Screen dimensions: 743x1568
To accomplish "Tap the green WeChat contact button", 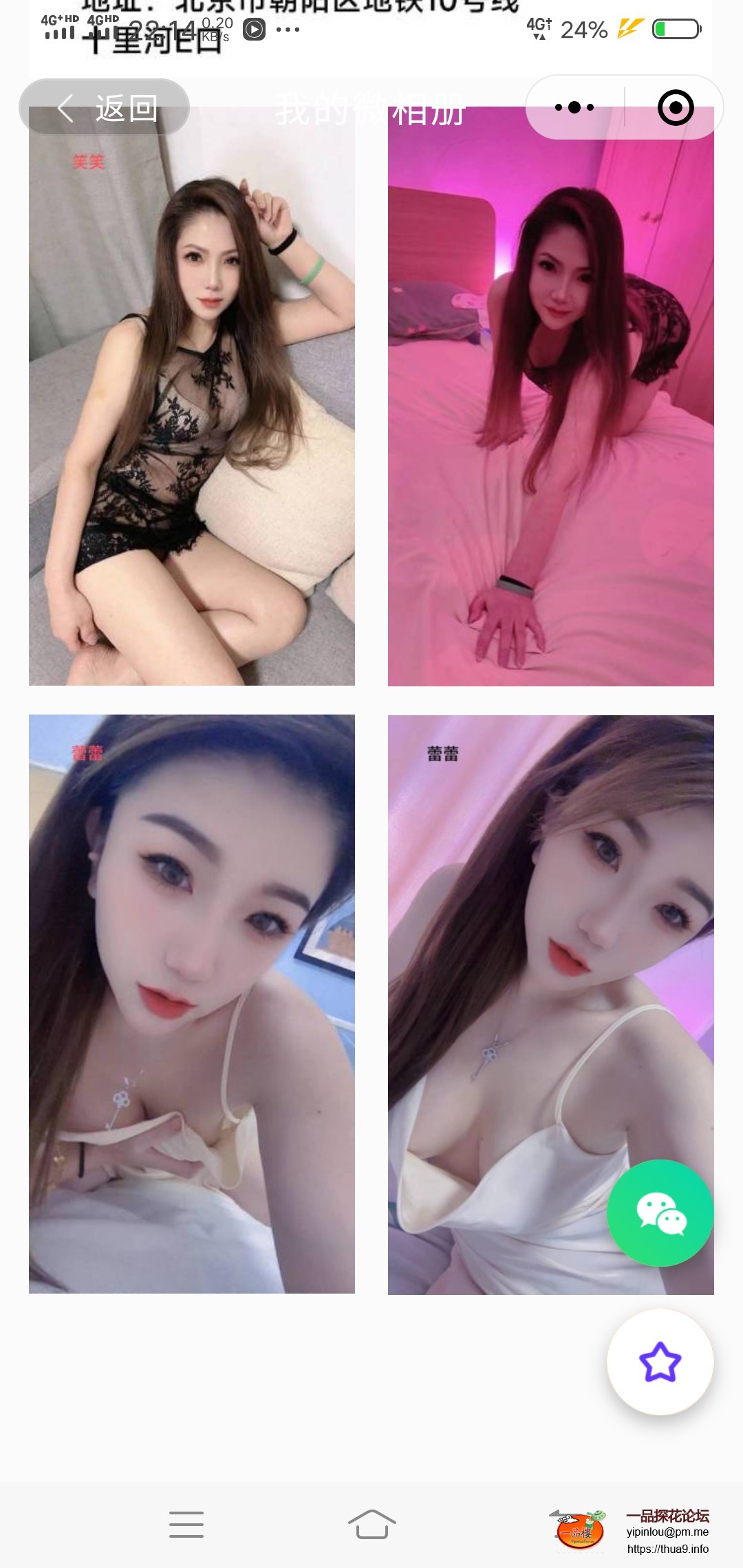I will pos(660,1213).
